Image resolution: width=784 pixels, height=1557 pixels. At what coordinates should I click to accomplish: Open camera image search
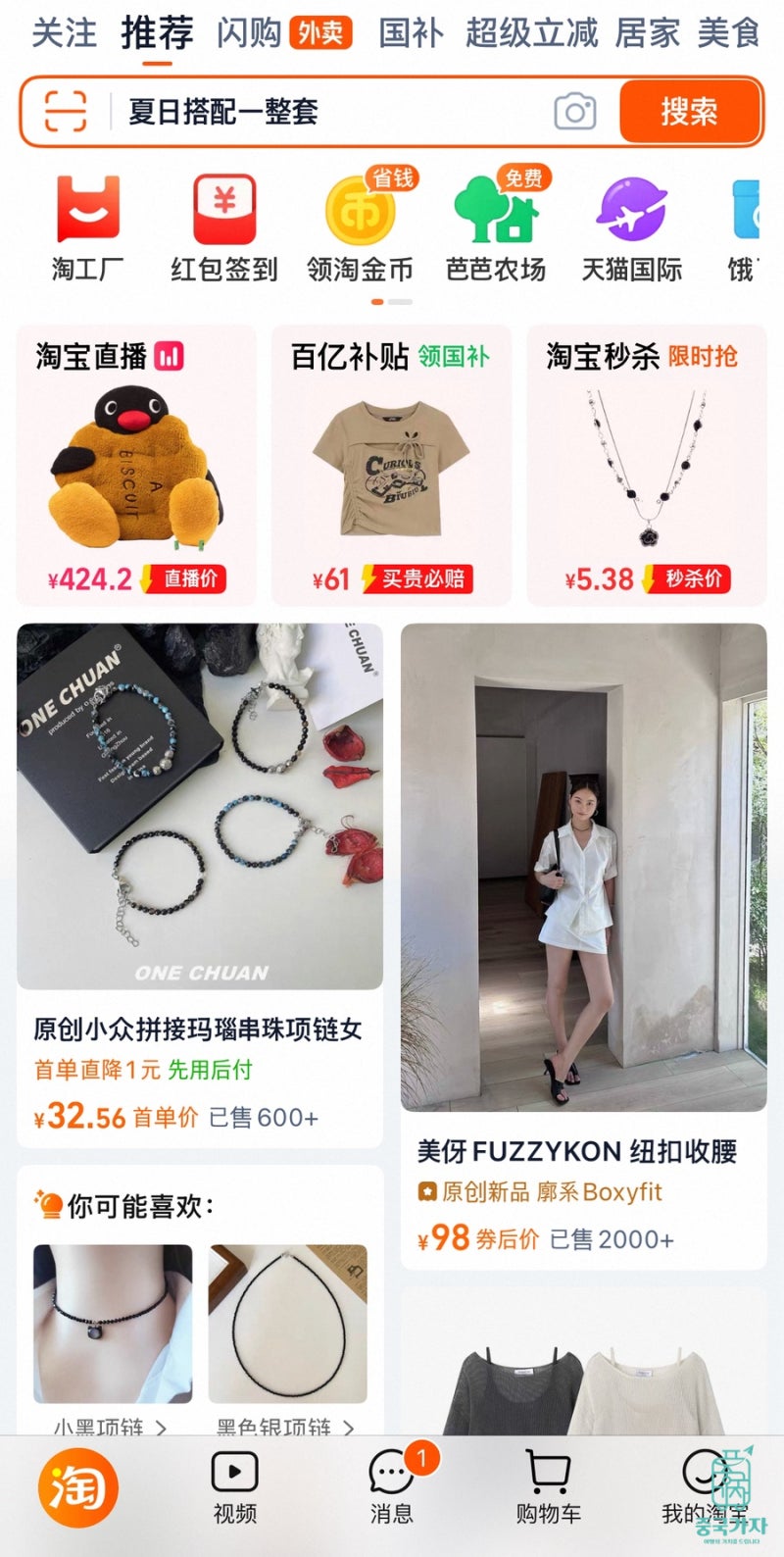[575, 111]
